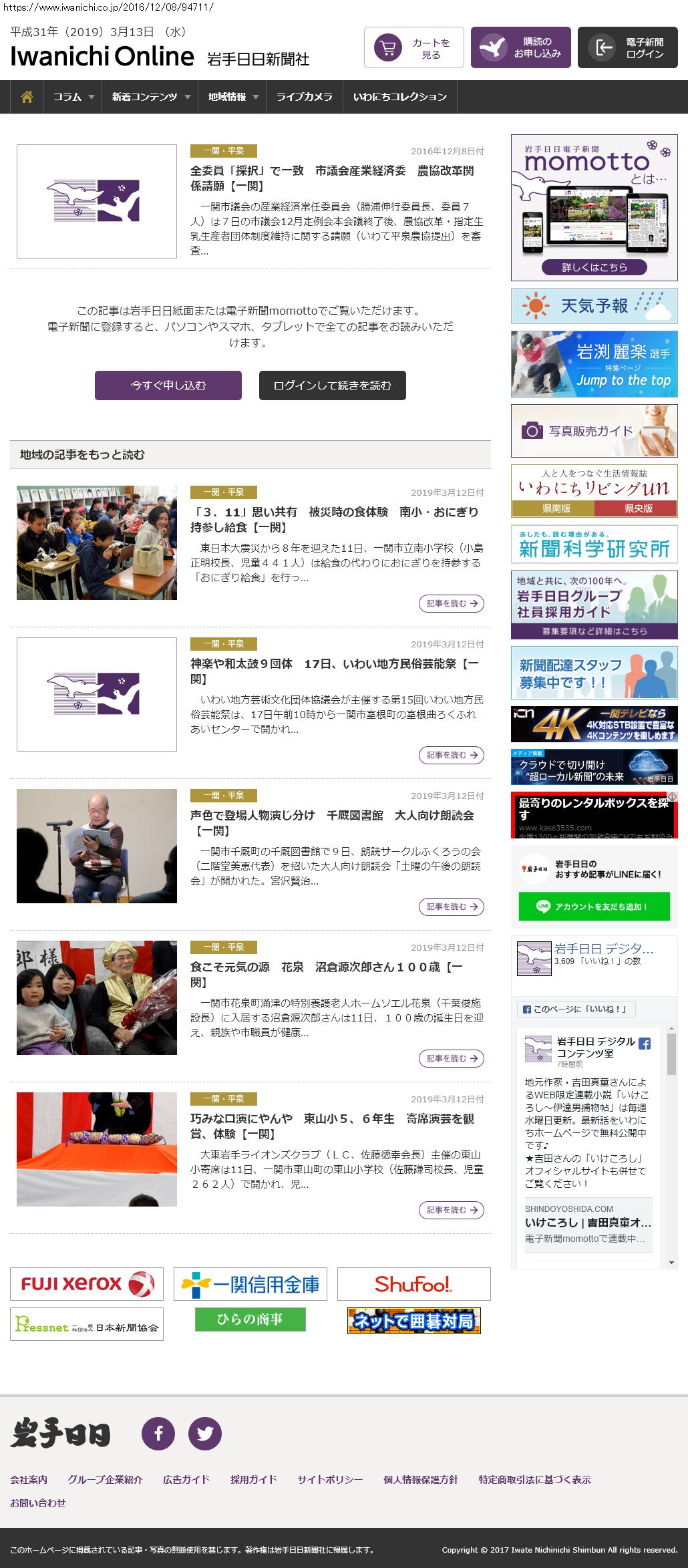Viewport: 688px width, 1568px height.
Task: Open 天気予報 weather banner
Action: pos(594,306)
